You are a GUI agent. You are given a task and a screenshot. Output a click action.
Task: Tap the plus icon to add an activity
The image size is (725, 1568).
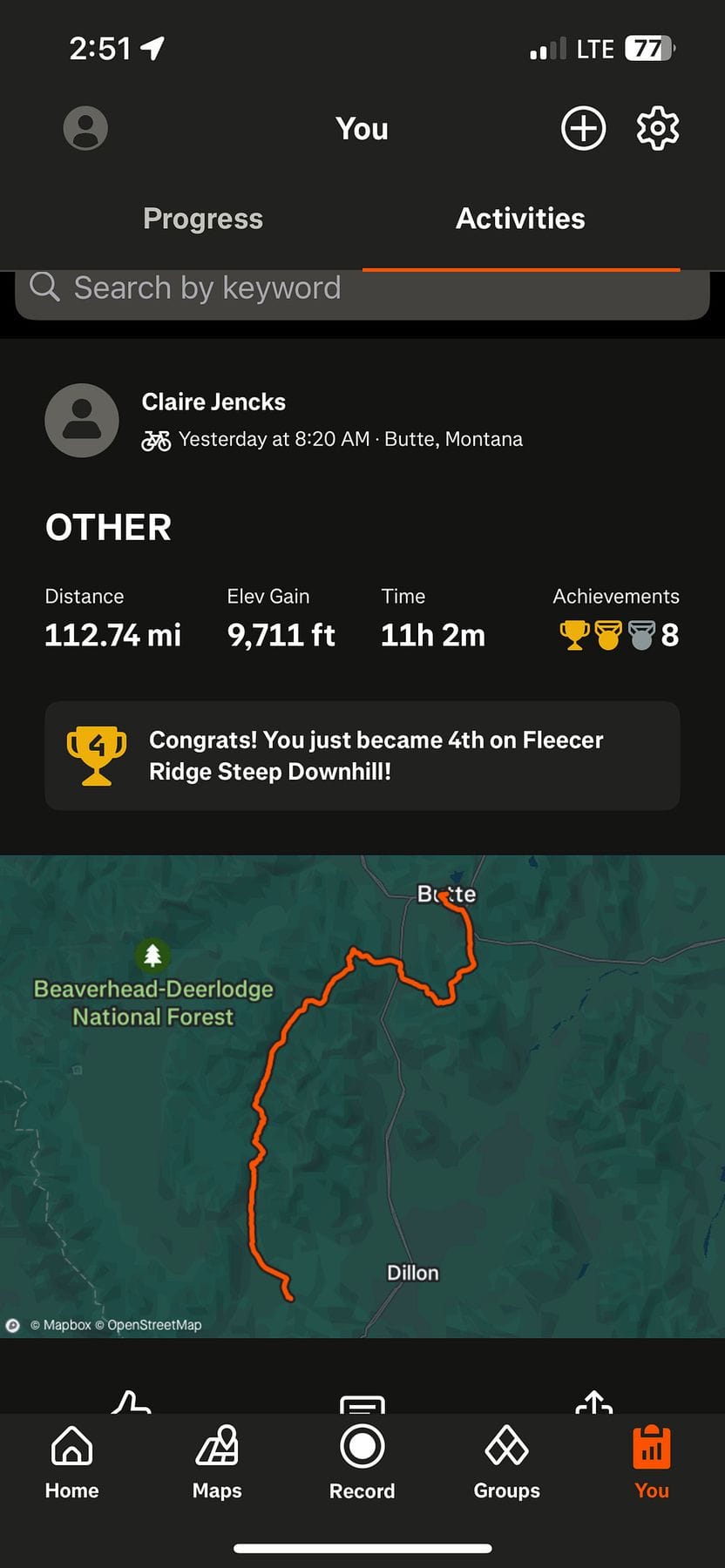click(583, 128)
